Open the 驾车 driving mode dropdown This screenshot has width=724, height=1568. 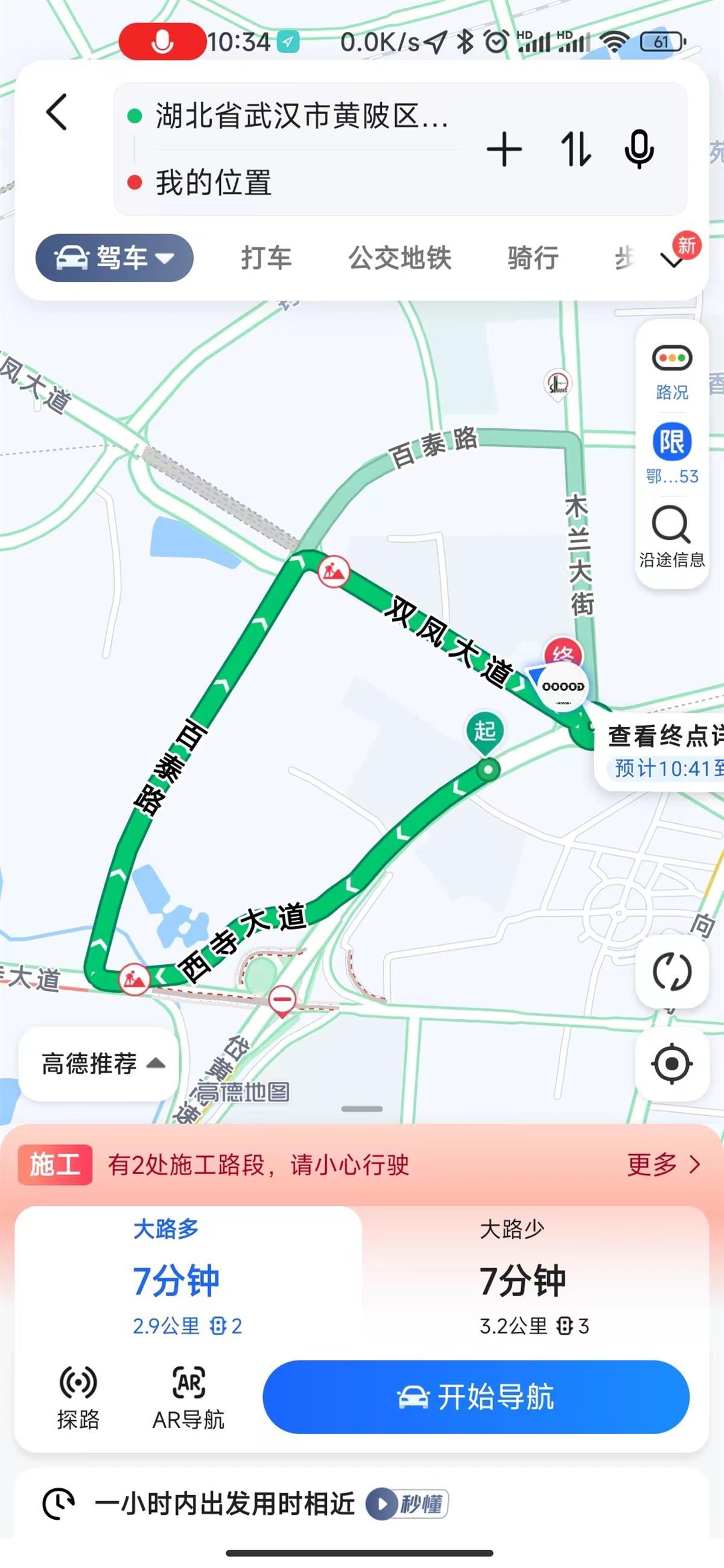point(115,258)
